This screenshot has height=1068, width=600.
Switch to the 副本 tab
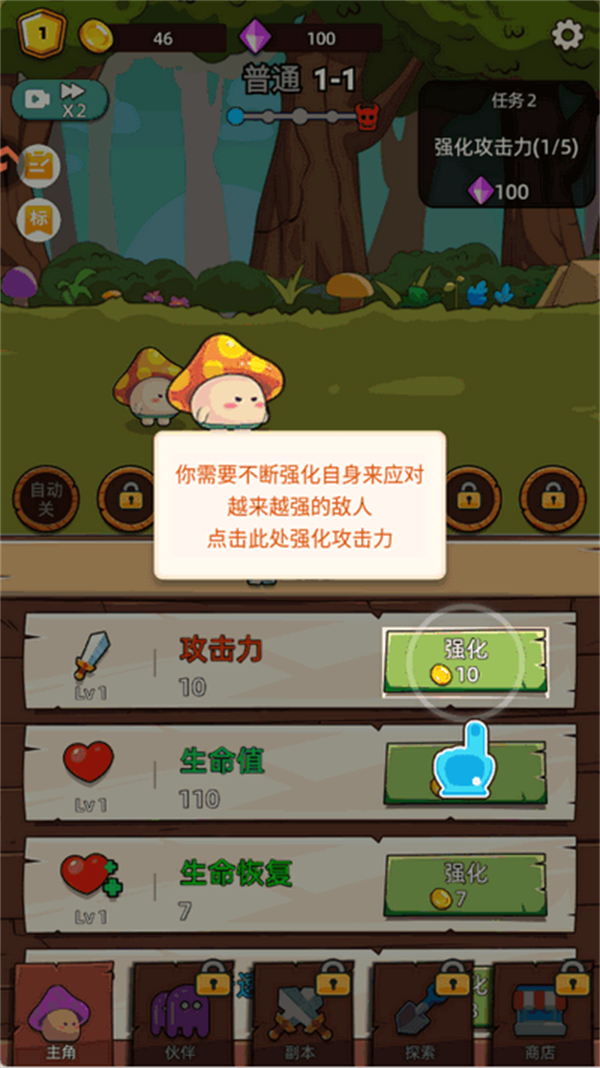[302, 1015]
